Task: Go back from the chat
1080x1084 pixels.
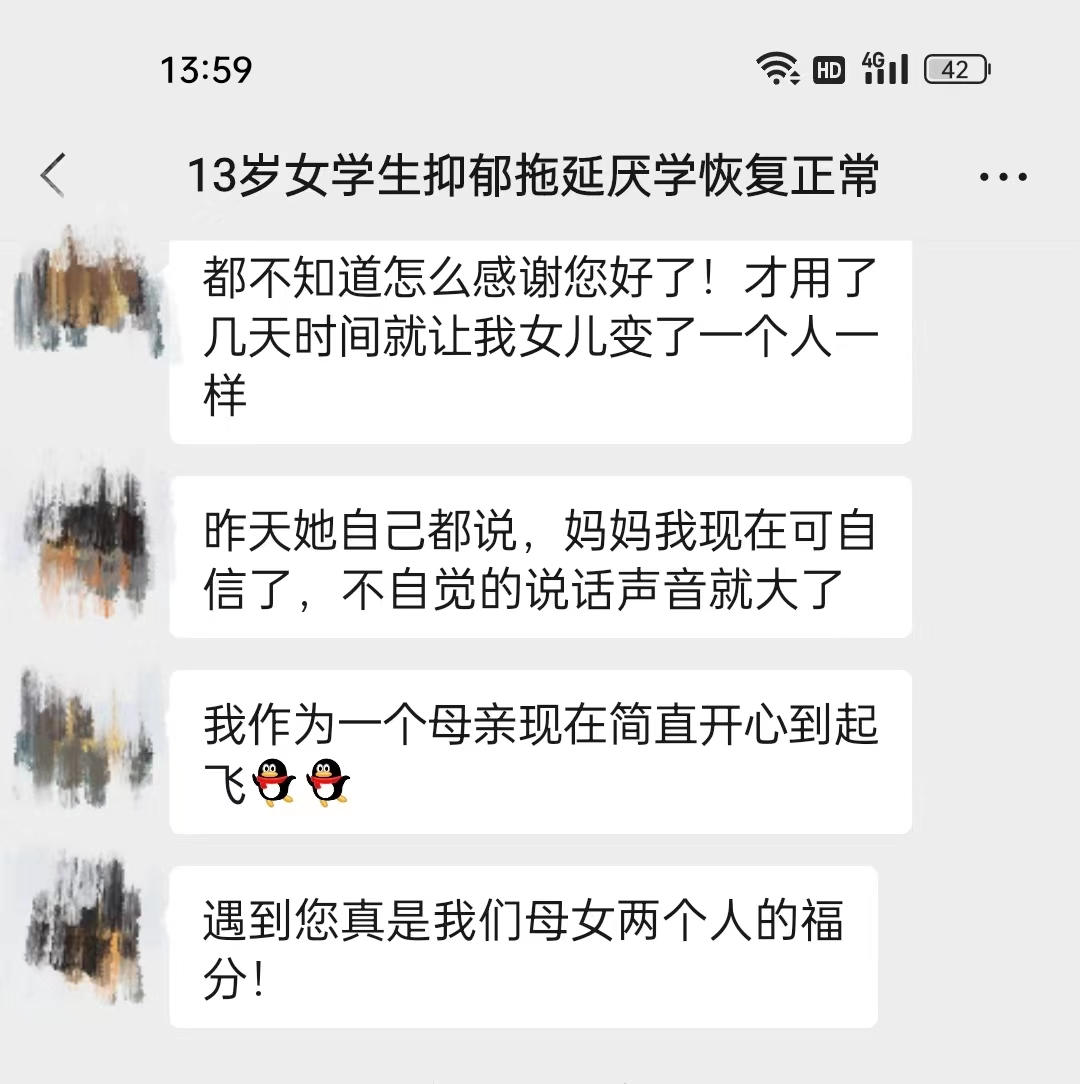Action: tap(54, 176)
